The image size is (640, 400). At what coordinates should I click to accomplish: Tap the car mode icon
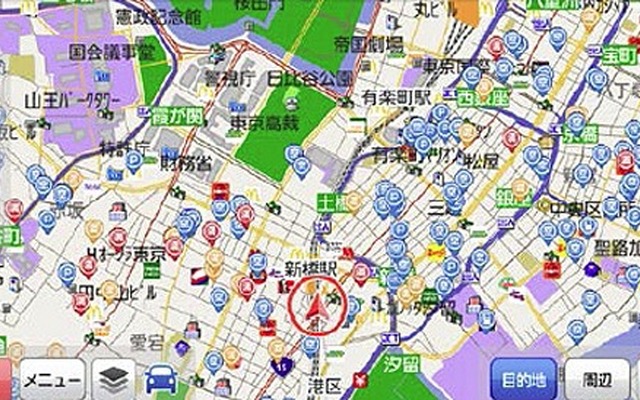[x=160, y=380]
